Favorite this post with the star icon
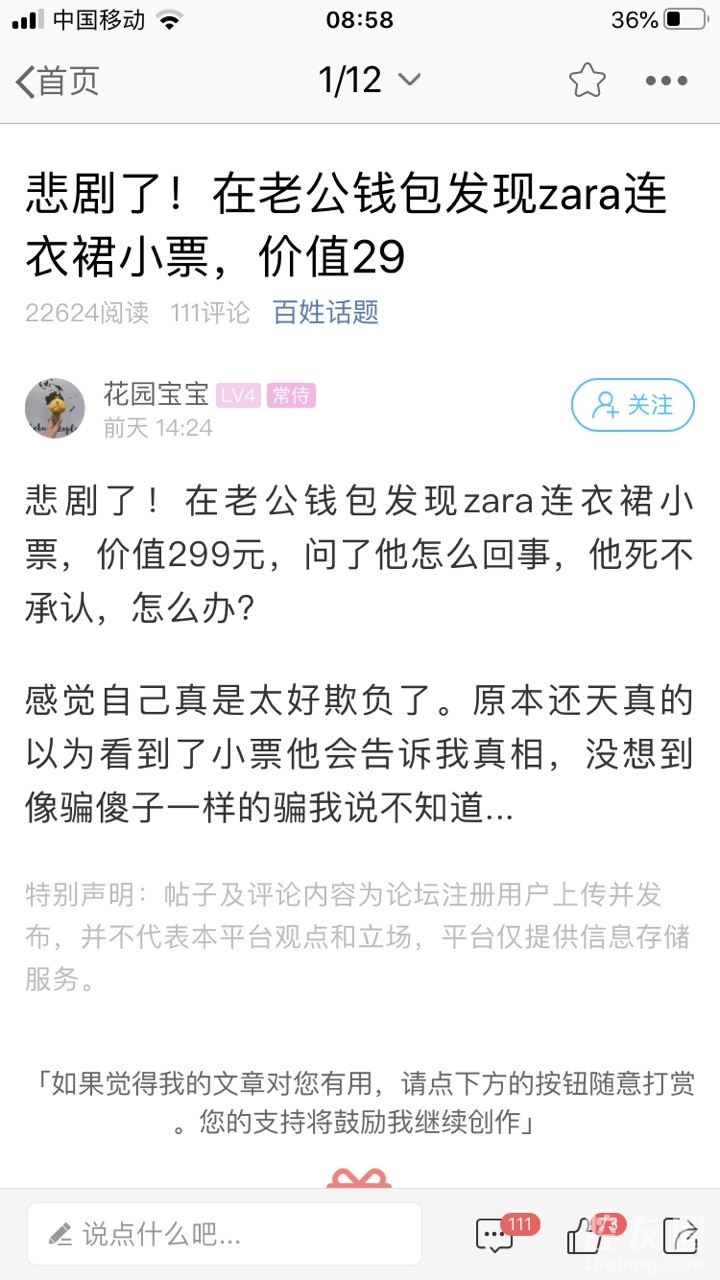 (587, 81)
